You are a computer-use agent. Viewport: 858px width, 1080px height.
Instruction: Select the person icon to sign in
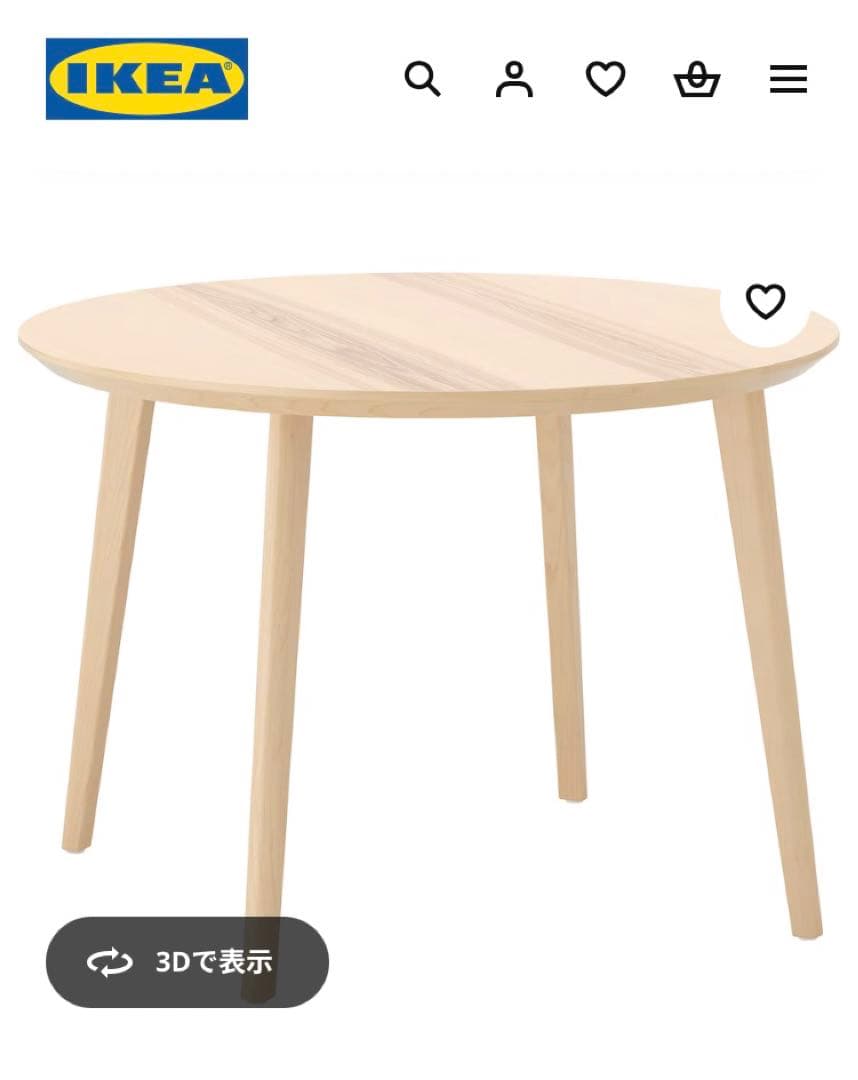tap(514, 80)
